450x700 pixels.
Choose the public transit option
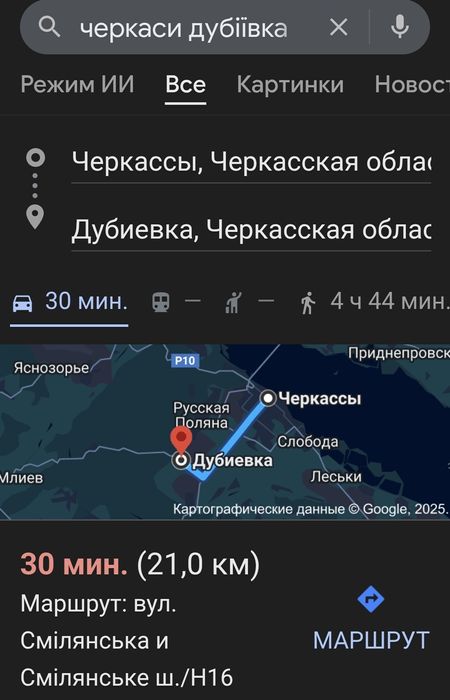click(175, 302)
